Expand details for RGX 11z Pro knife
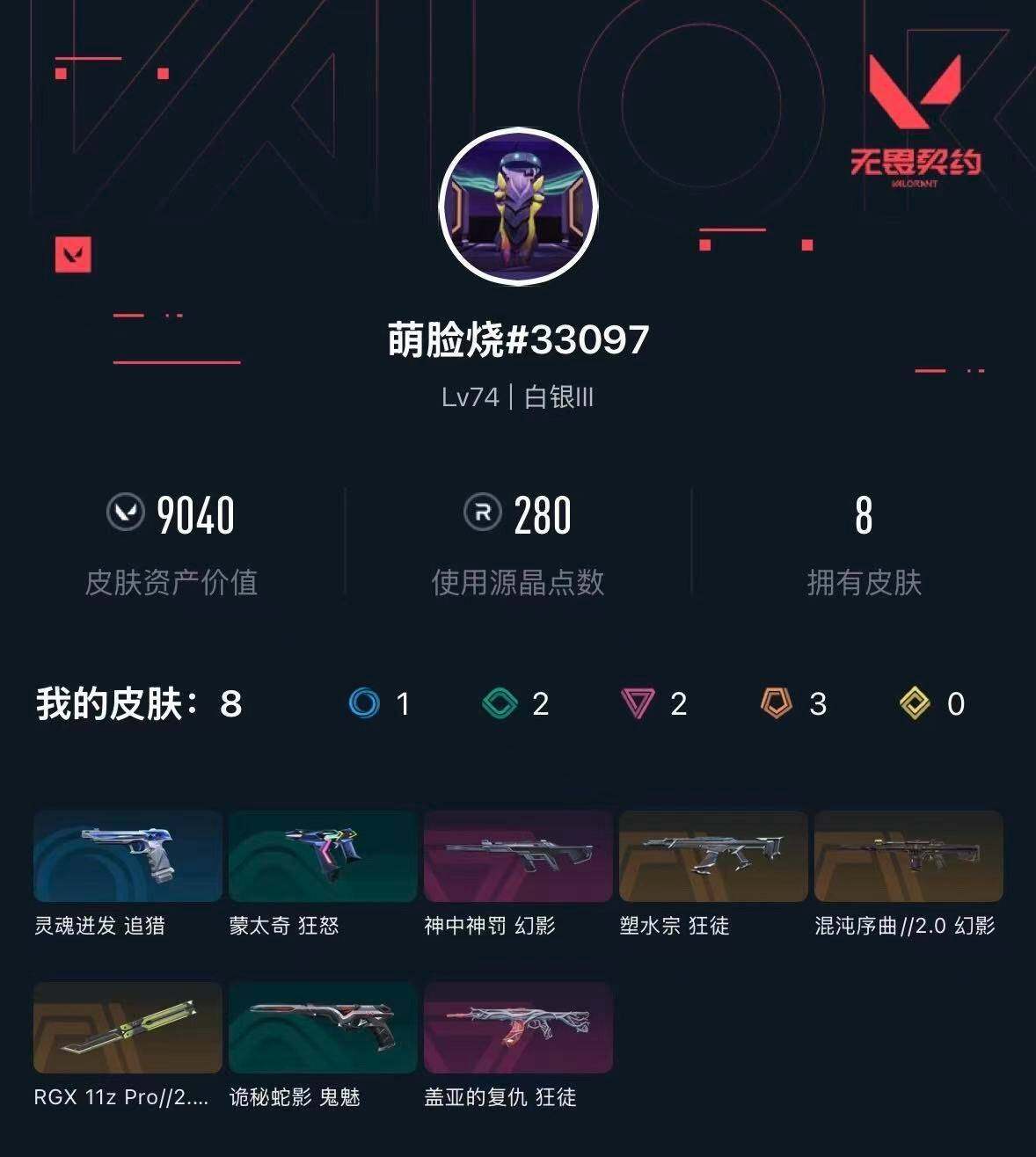This screenshot has height=1157, width=1036. 128,1027
